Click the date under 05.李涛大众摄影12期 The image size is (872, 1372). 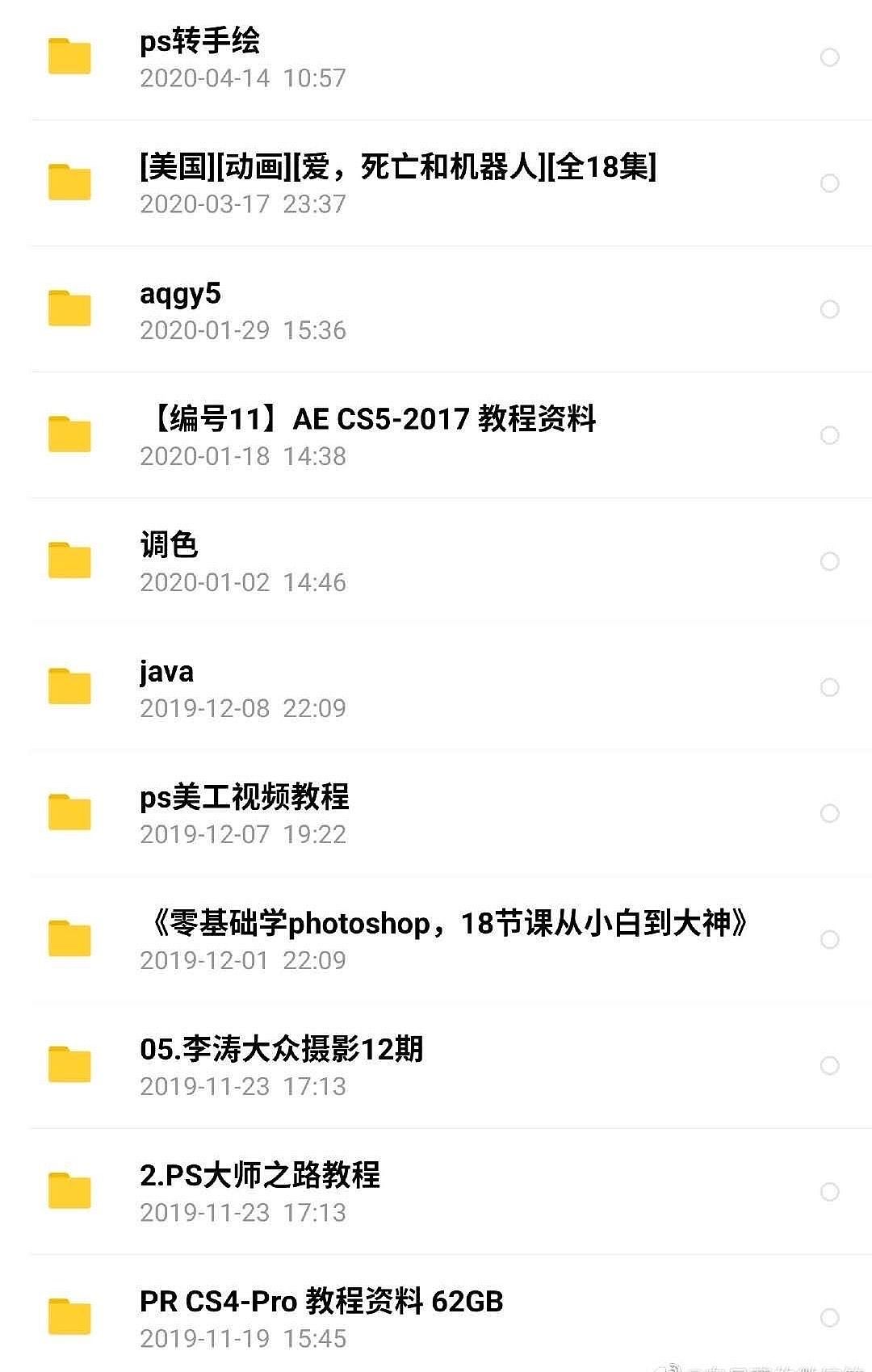pyautogui.click(x=242, y=1086)
